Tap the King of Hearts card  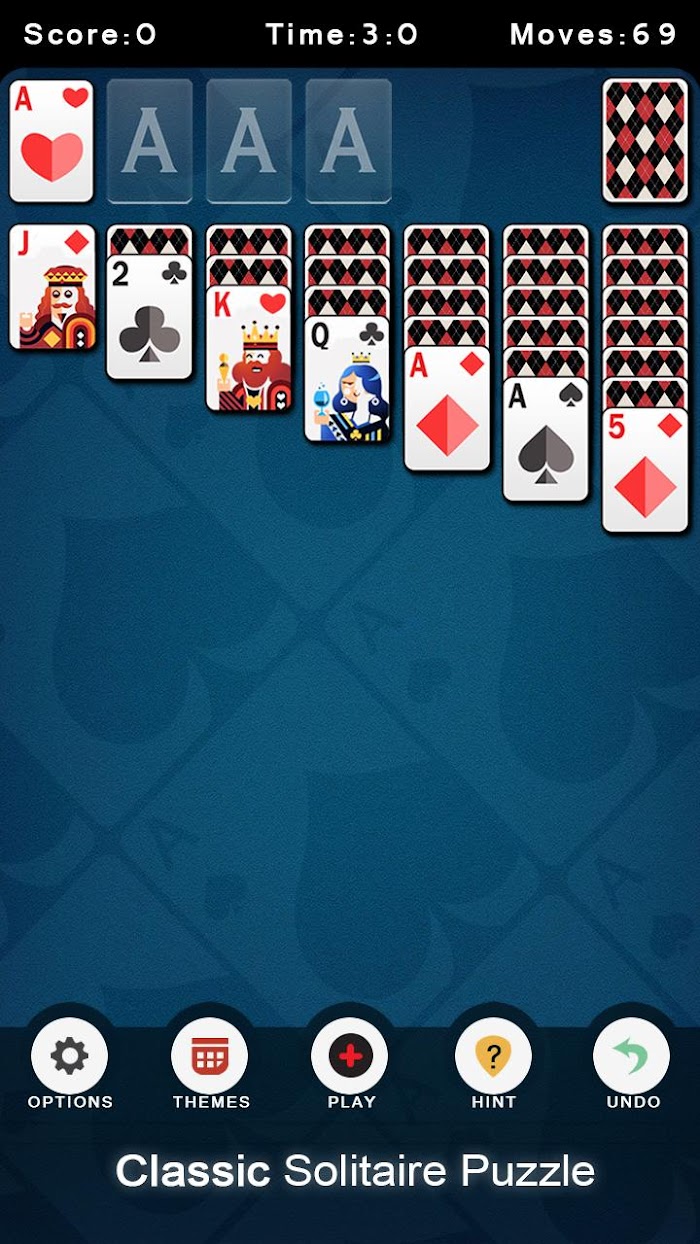click(249, 348)
